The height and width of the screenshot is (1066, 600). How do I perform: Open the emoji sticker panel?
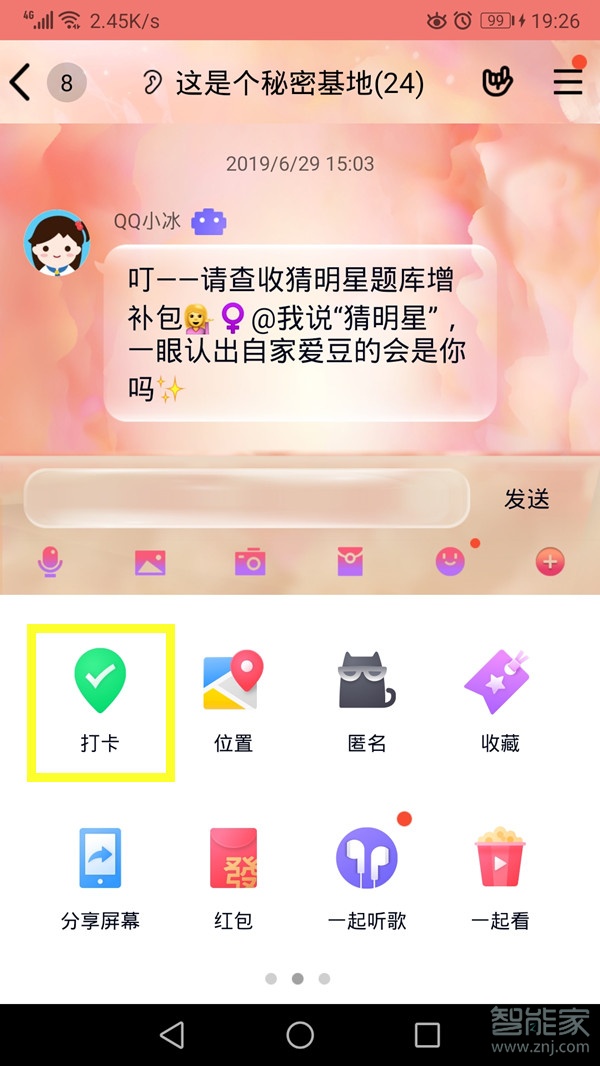click(x=450, y=562)
